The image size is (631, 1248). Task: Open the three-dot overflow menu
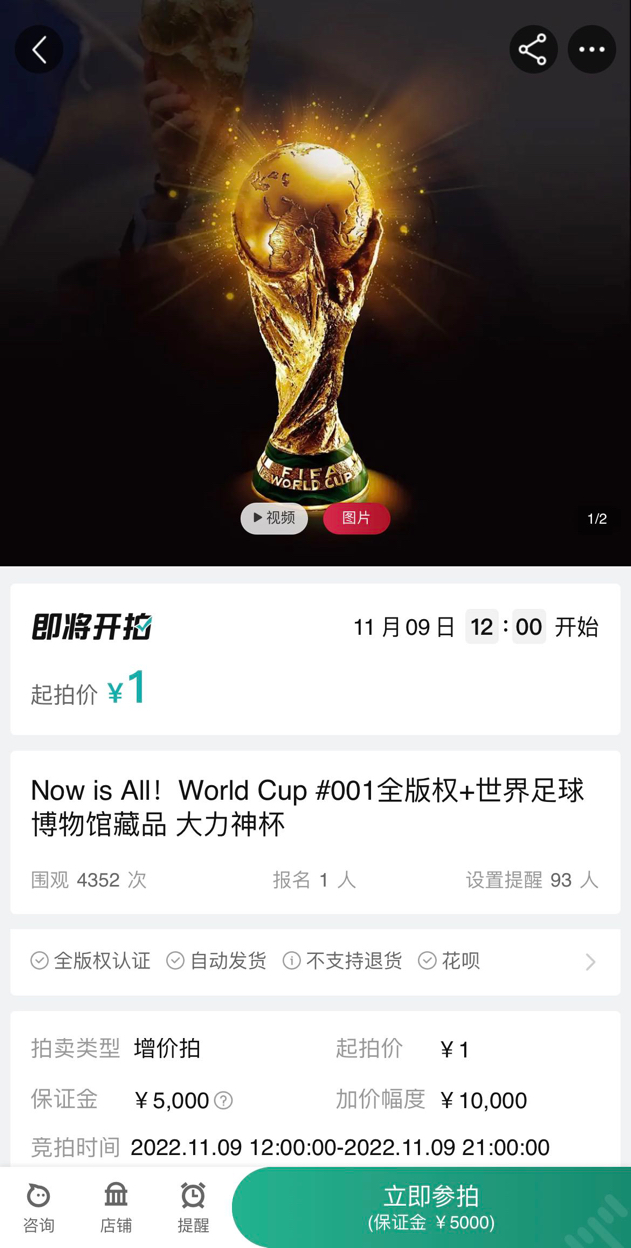[x=592, y=50]
